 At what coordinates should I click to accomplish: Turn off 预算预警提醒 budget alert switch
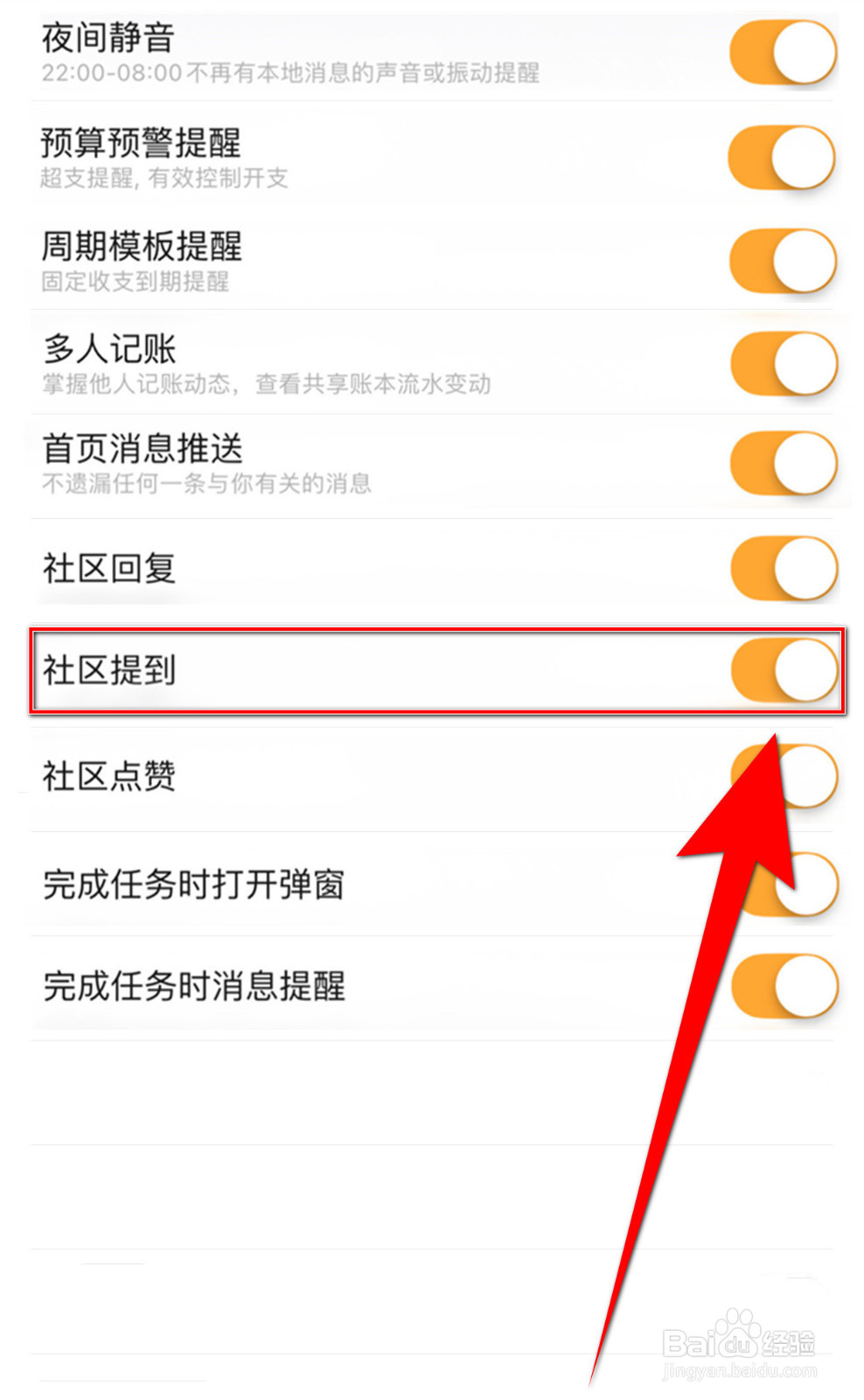pyautogui.click(x=781, y=159)
